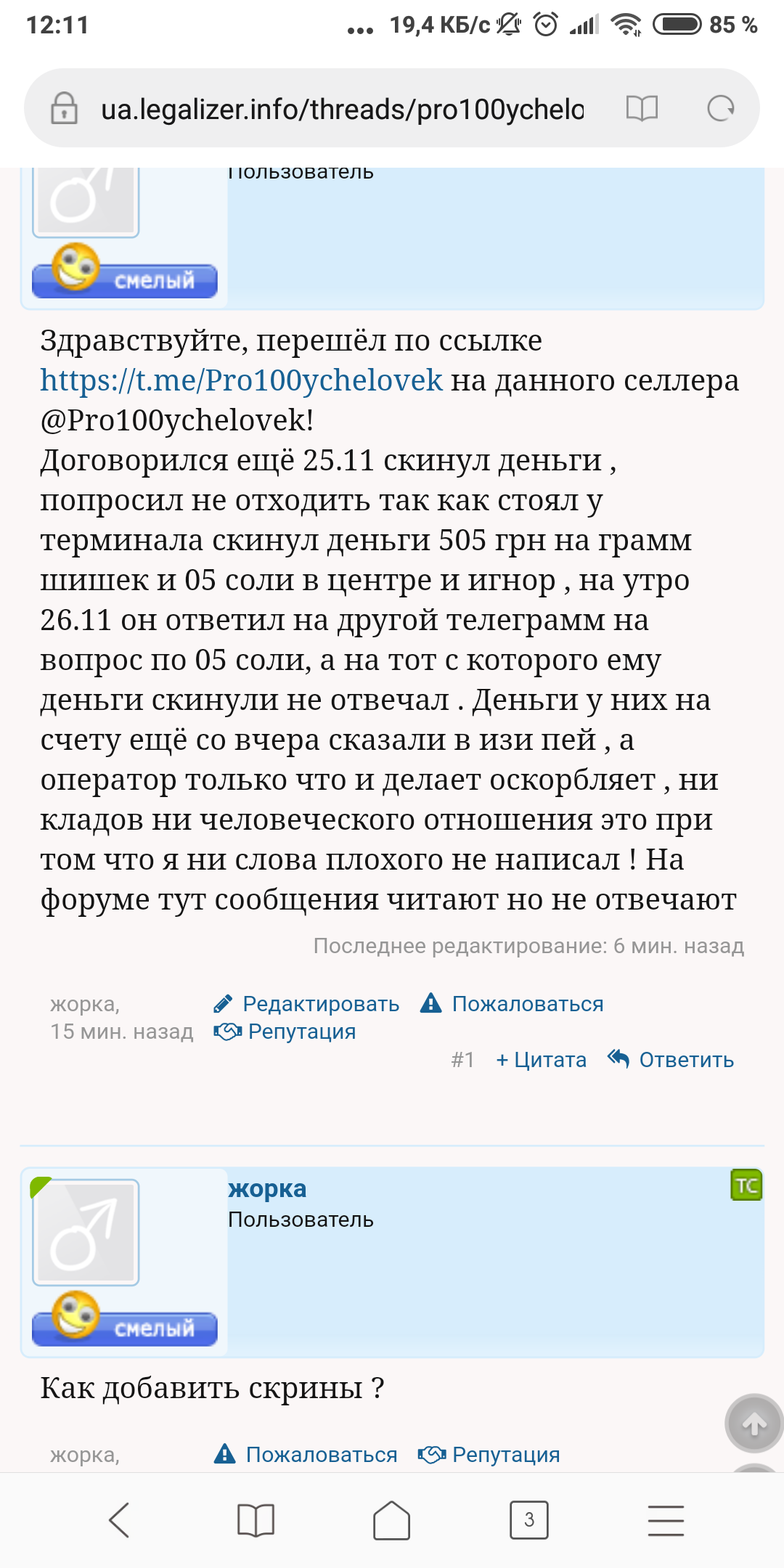Image resolution: width=784 pixels, height=1568 pixels.
Task: Open the browser hamburger menu
Action: click(666, 1520)
